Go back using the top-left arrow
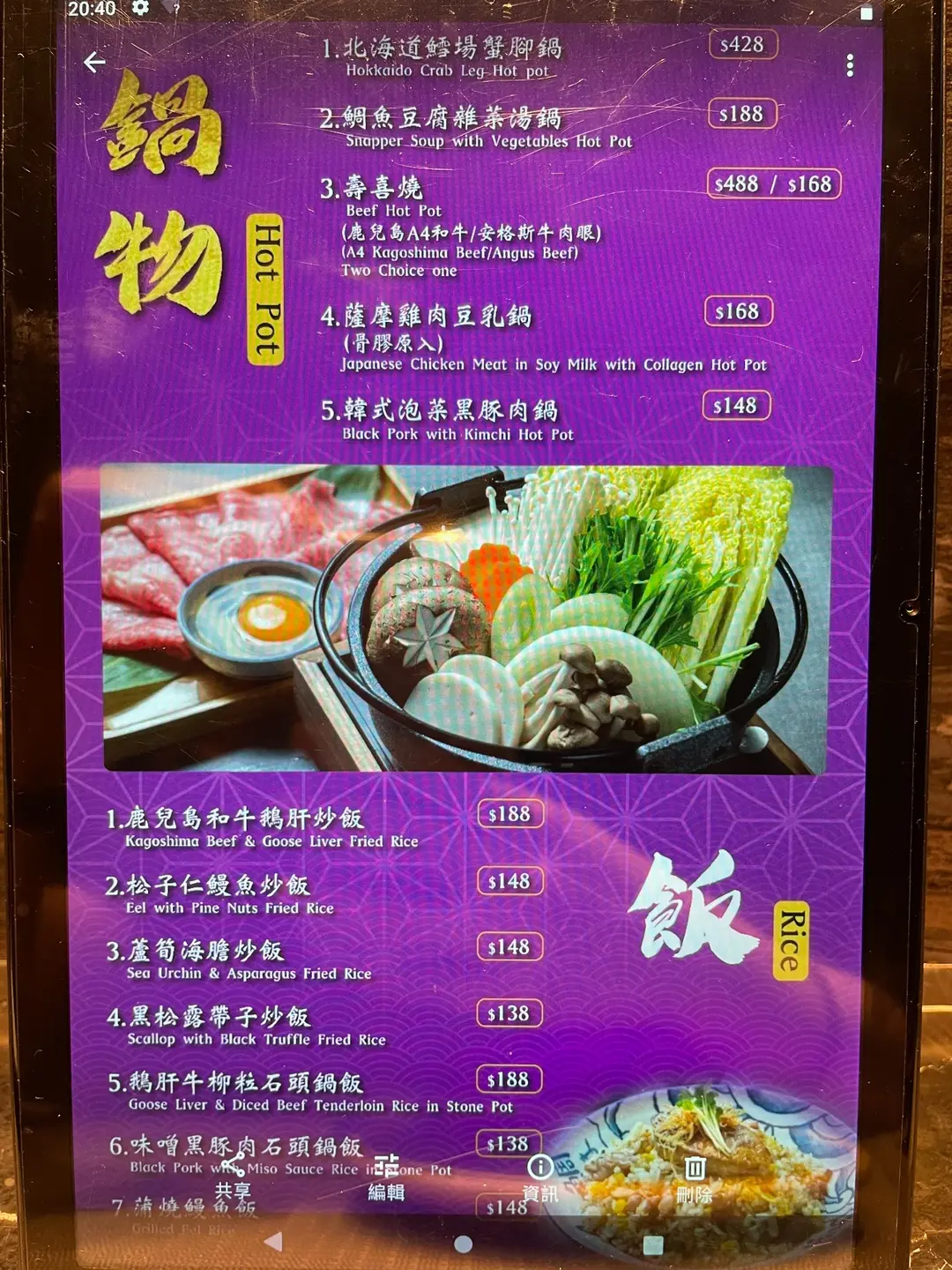The image size is (952, 1270). click(94, 63)
